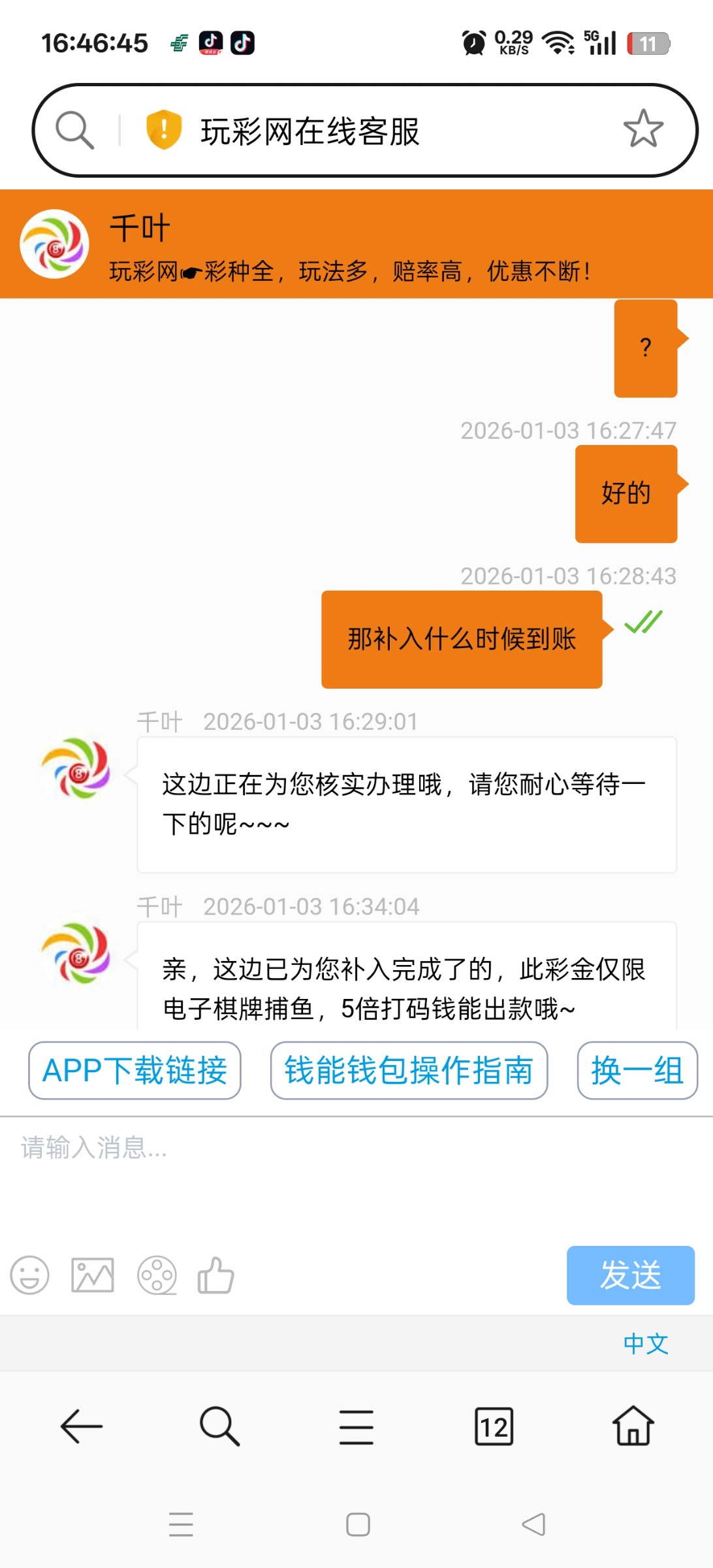Tap the search icon in address bar
The image size is (713, 1568).
(x=74, y=130)
